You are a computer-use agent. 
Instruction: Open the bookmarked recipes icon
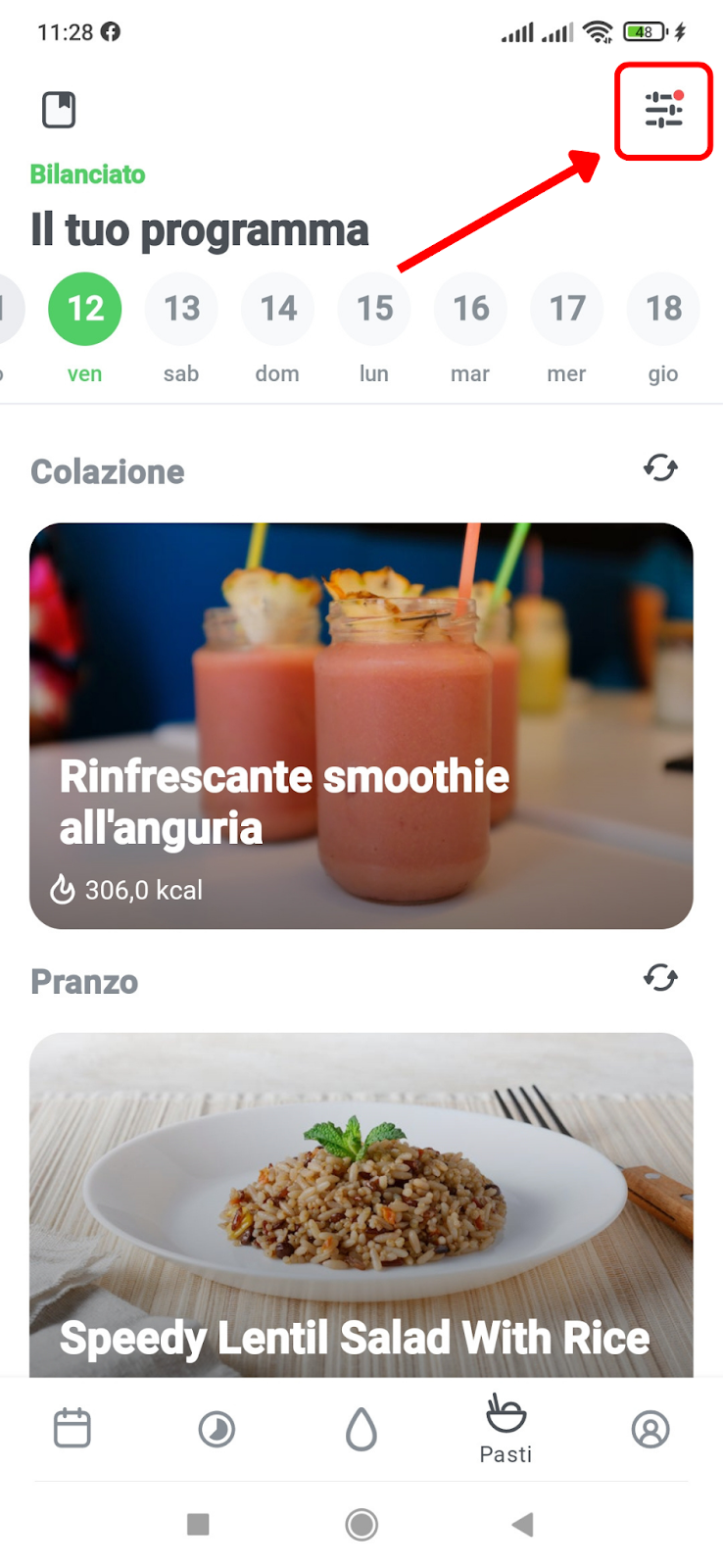[59, 110]
